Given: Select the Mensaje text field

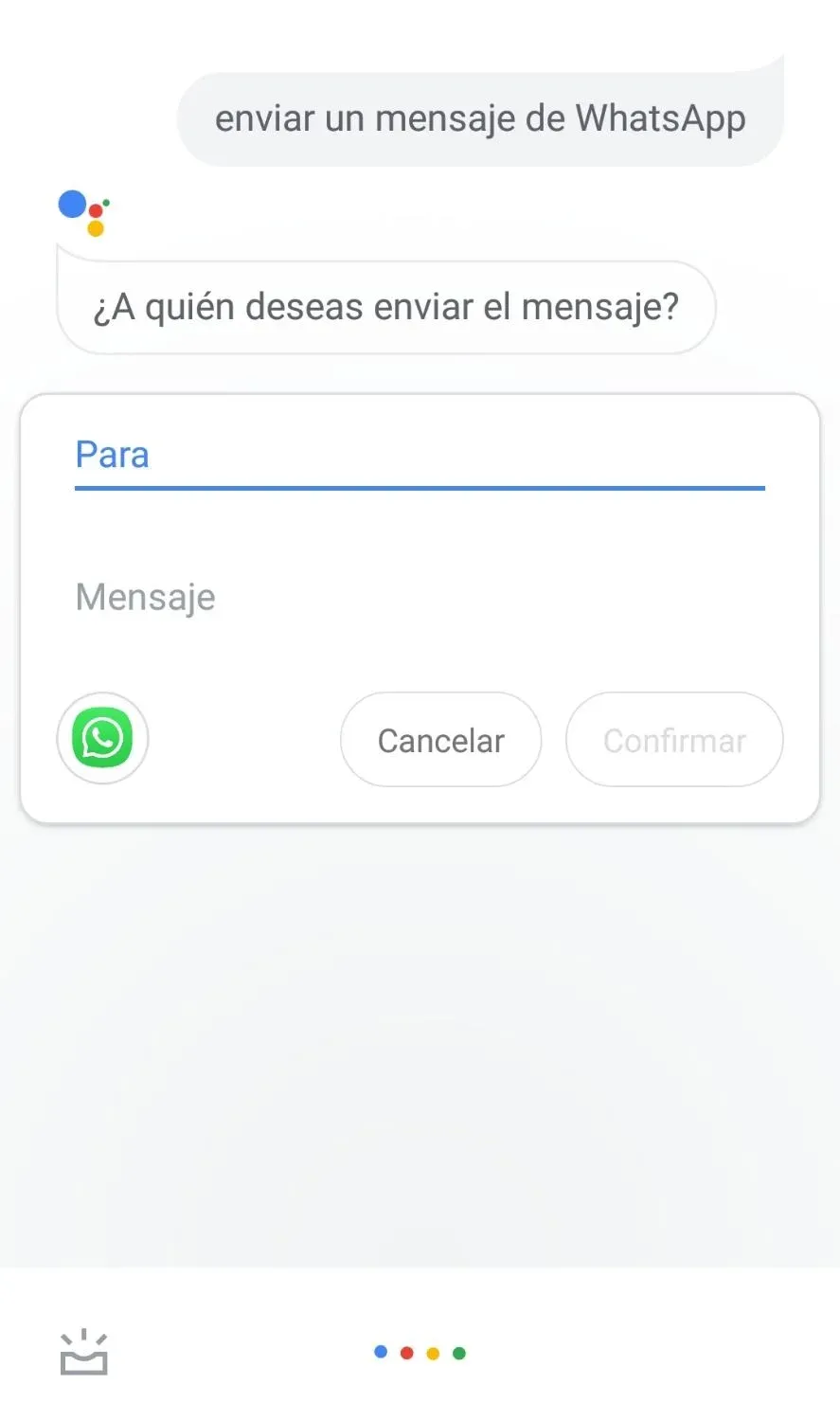Looking at the screenshot, I should click(419, 598).
